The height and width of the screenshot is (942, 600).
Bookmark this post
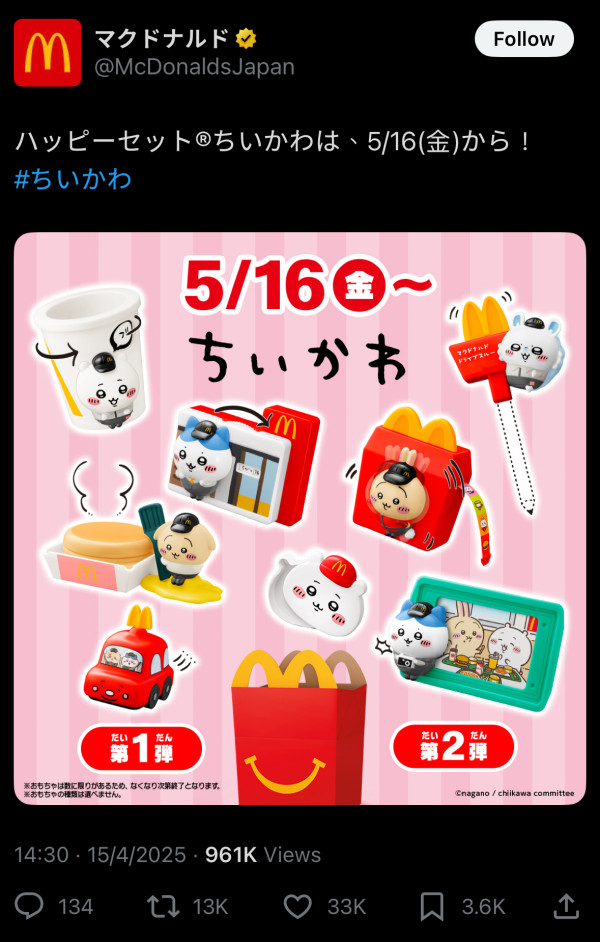[432, 906]
